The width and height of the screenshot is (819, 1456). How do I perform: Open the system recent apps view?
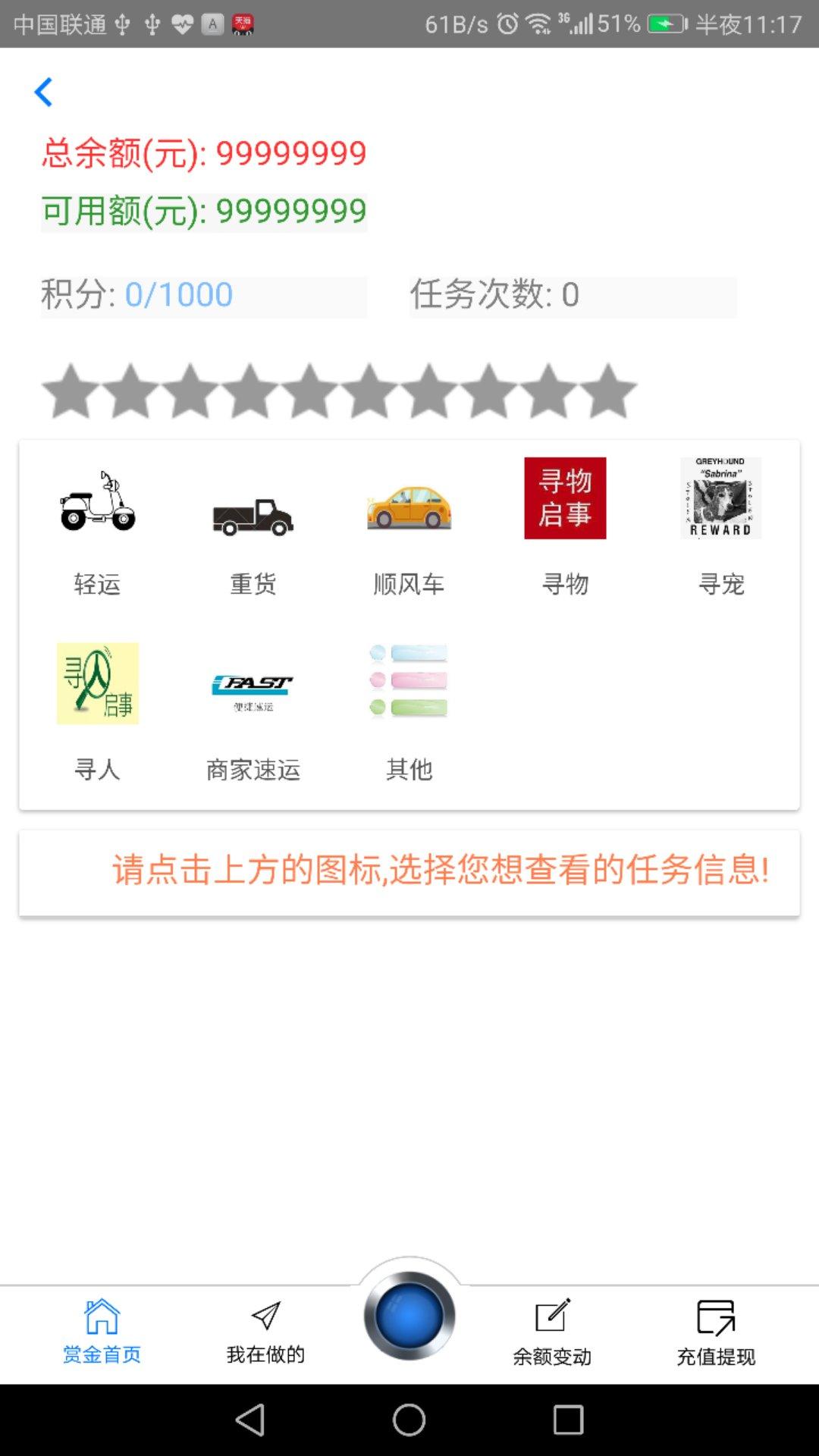(568, 1420)
